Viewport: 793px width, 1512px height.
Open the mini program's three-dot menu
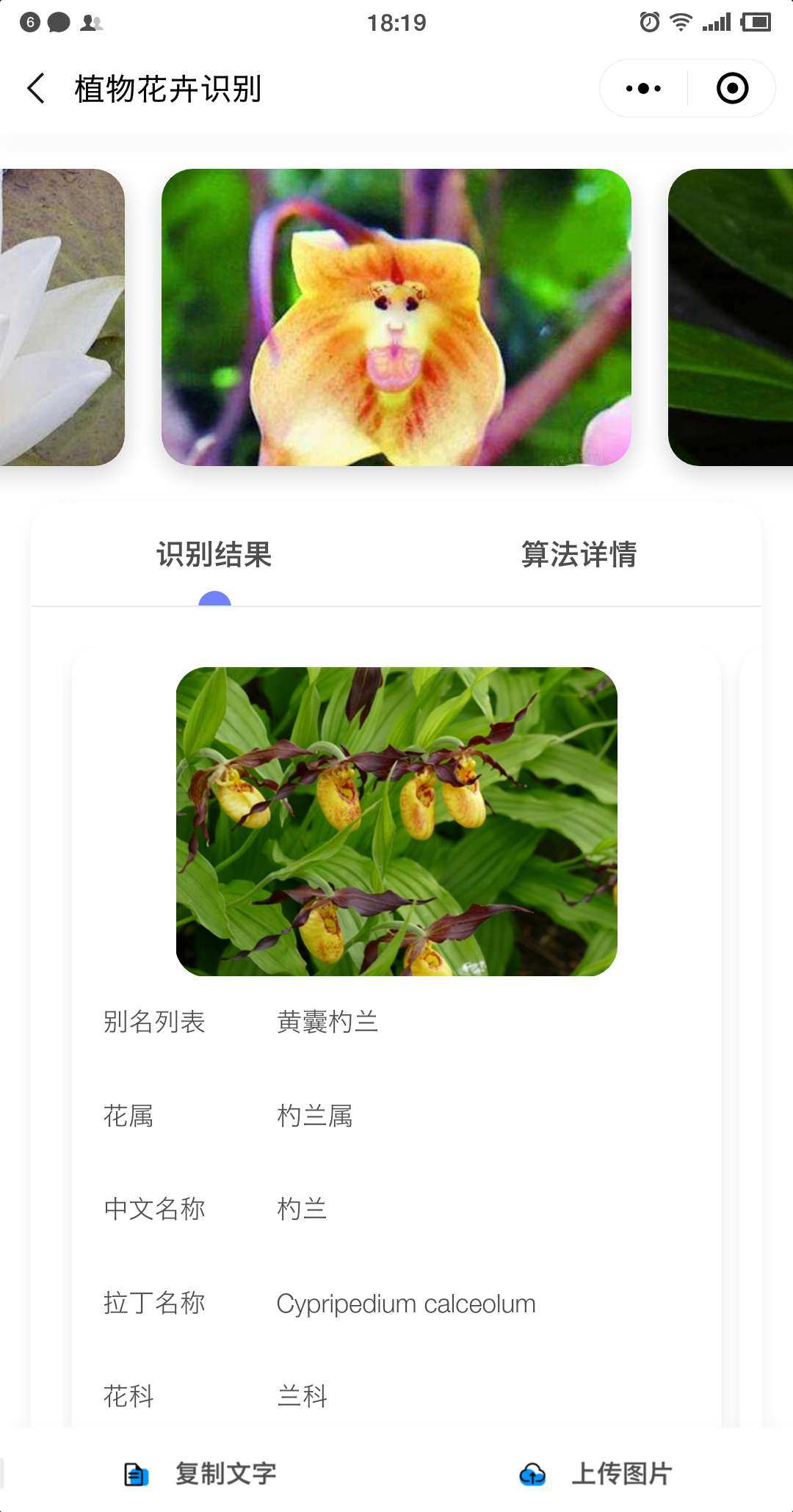click(643, 89)
